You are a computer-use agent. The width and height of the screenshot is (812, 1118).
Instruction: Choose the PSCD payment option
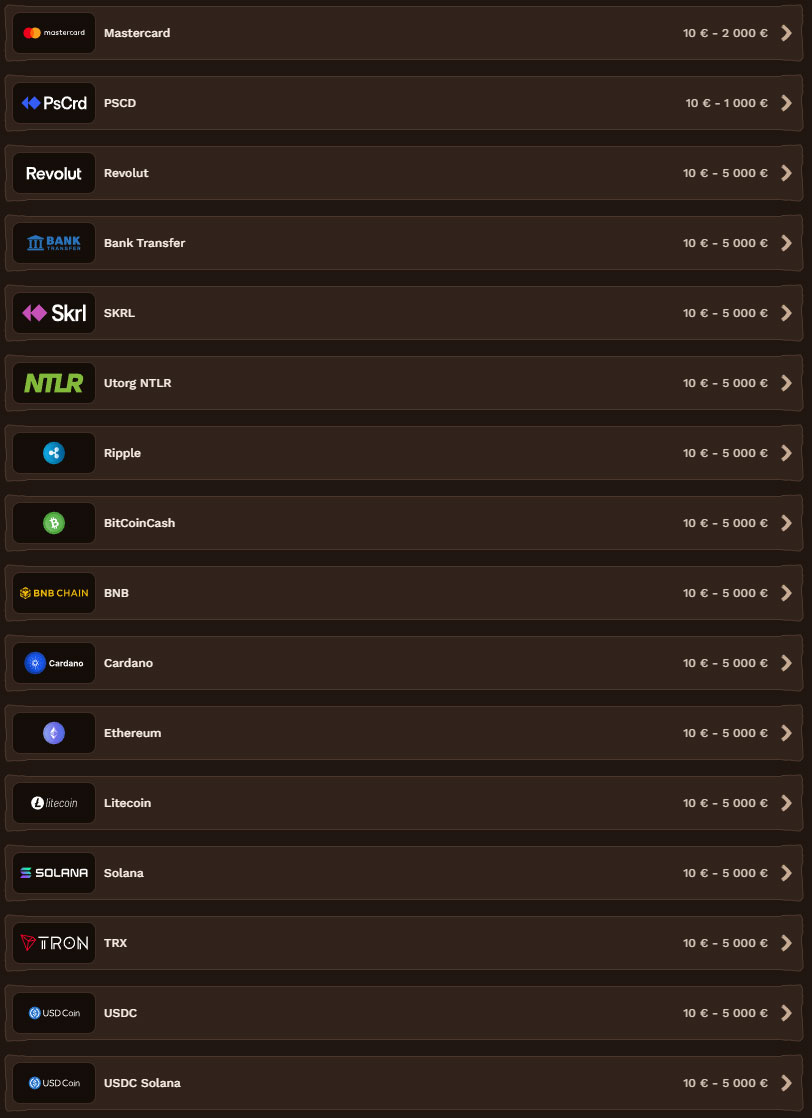(x=405, y=103)
